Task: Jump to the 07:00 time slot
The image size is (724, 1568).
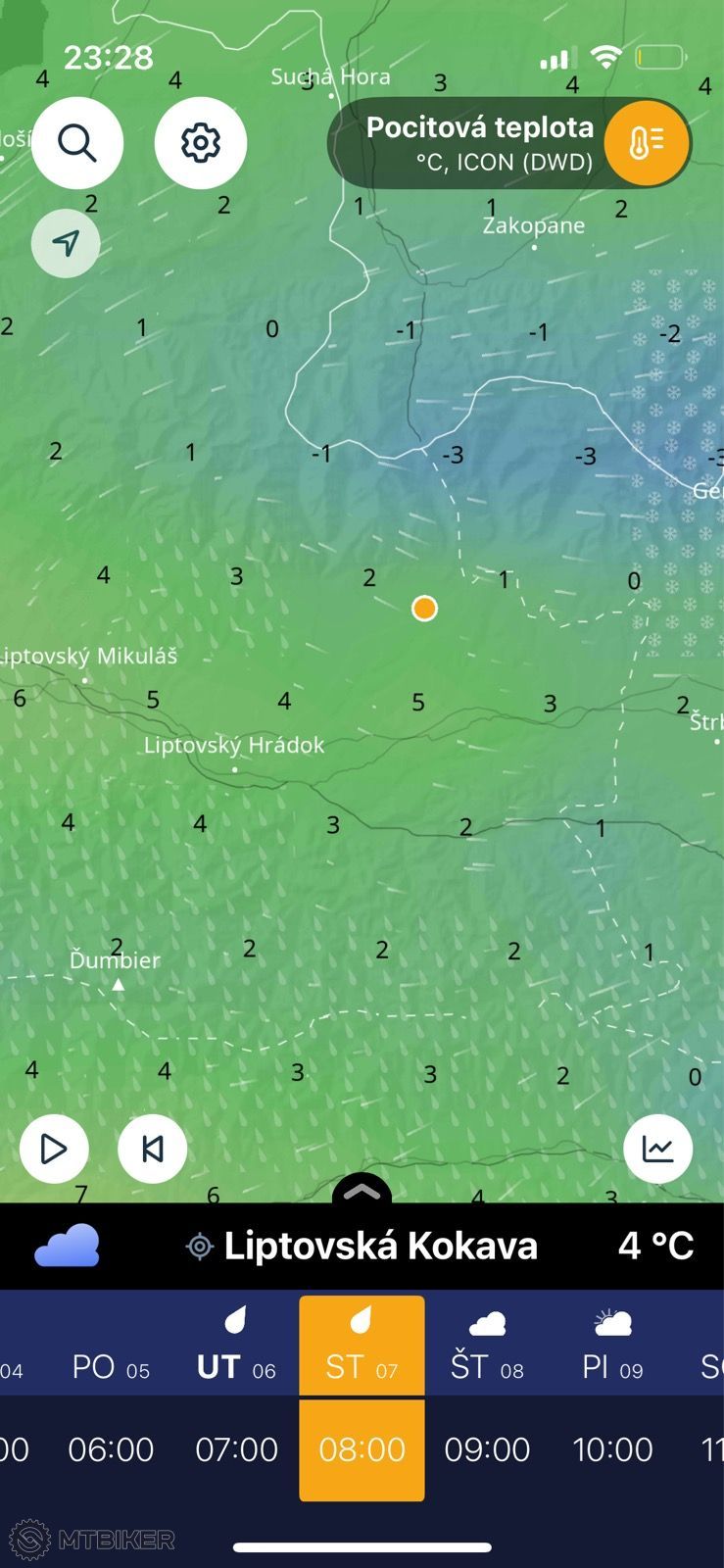Action: coord(236,1449)
